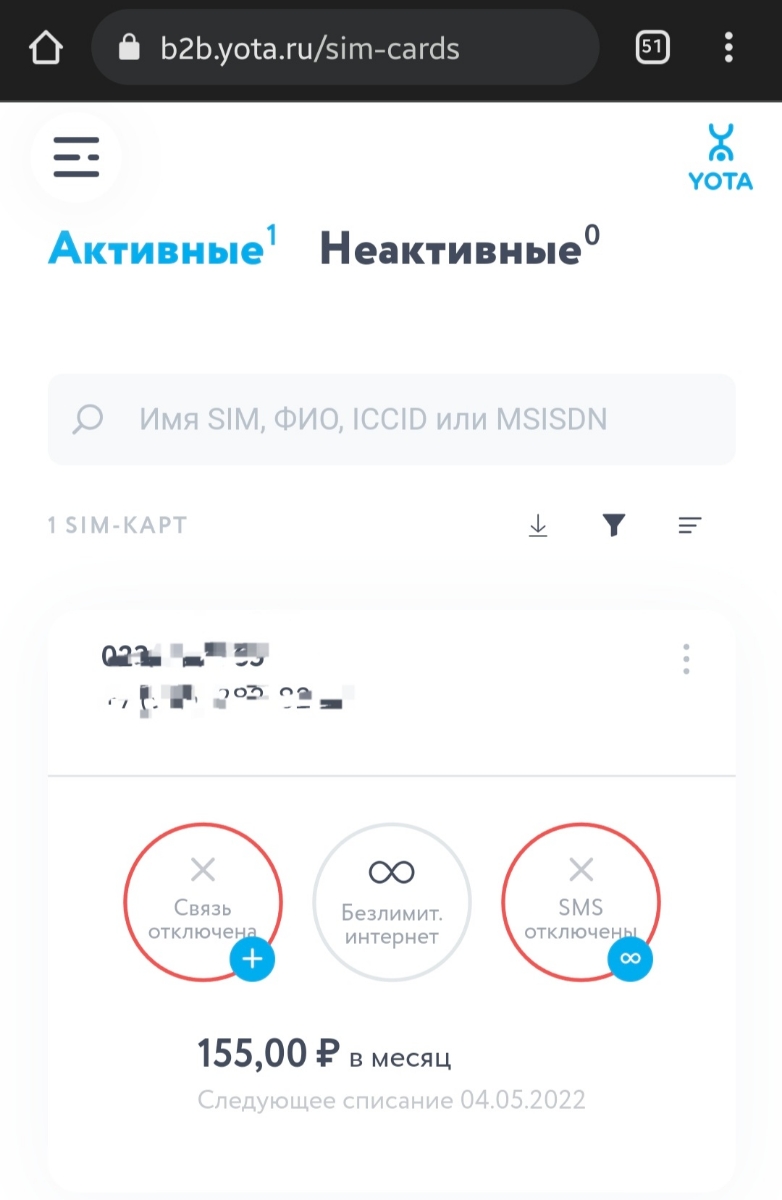782x1200 pixels.
Task: Open the filter options
Action: (614, 525)
